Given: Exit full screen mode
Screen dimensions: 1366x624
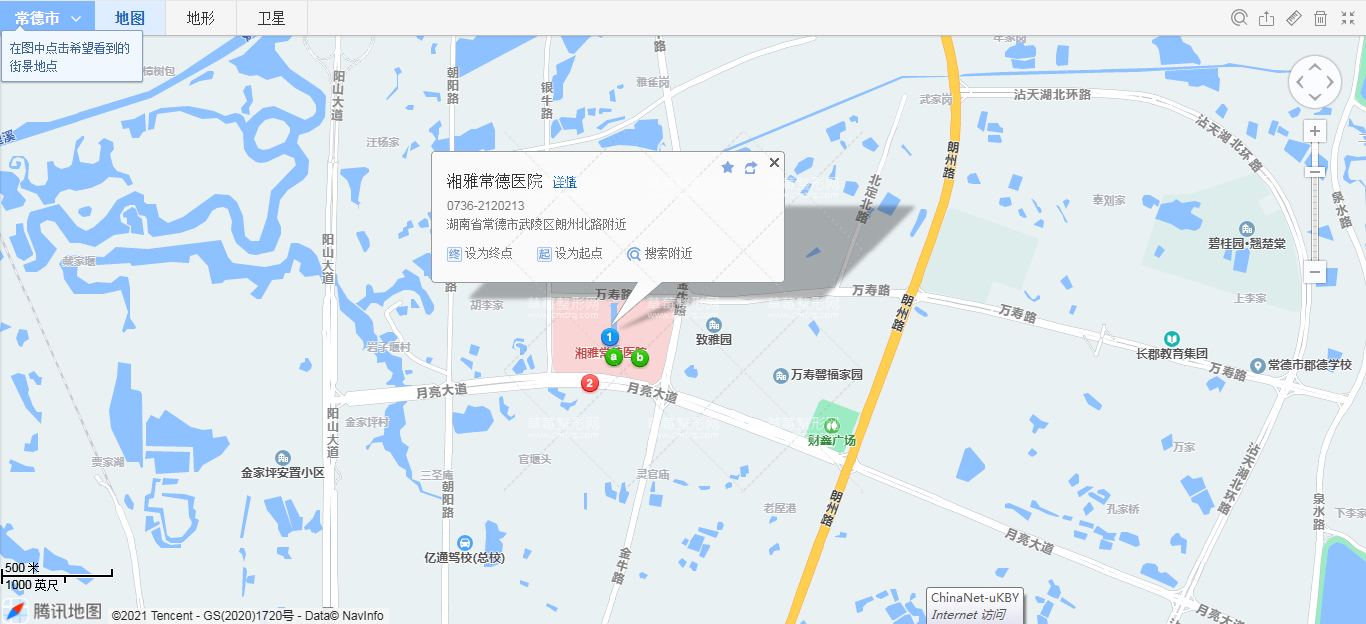Looking at the screenshot, I should pyautogui.click(x=1347, y=18).
